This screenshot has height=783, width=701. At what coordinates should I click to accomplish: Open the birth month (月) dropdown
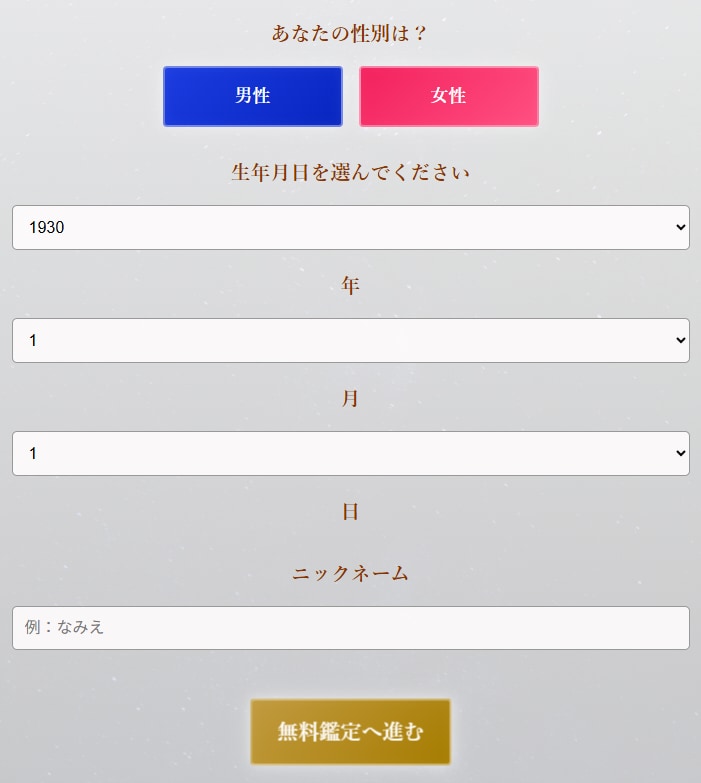(x=350, y=341)
